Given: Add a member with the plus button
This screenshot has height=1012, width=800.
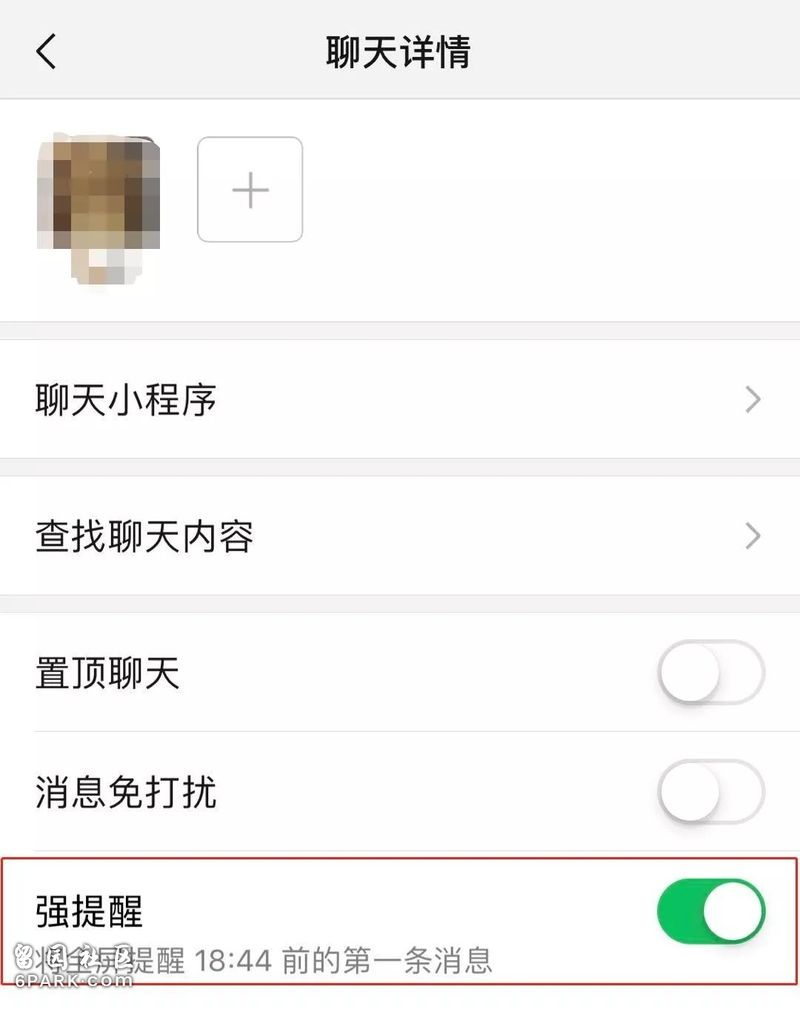Looking at the screenshot, I should click(250, 190).
